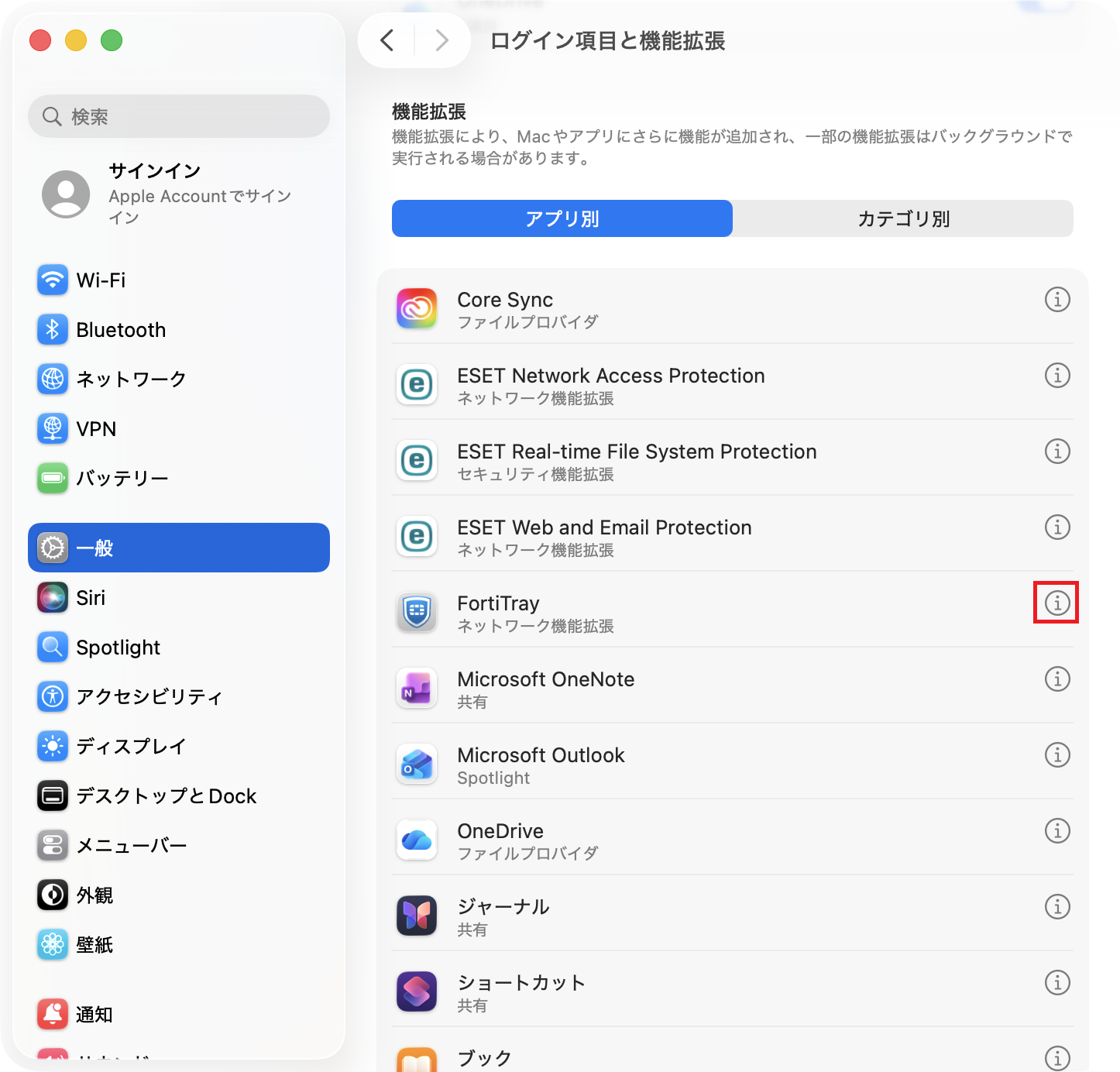Screen dimensions: 1120x1072
Task: Open info for Microsoft Outlook
Action: (1057, 754)
